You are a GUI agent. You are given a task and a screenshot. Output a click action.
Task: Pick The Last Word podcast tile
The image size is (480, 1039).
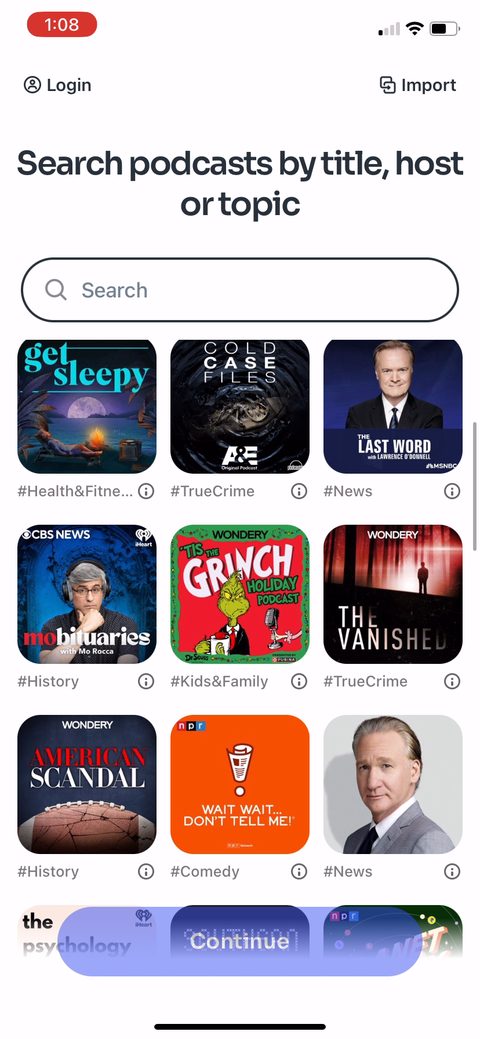point(393,406)
